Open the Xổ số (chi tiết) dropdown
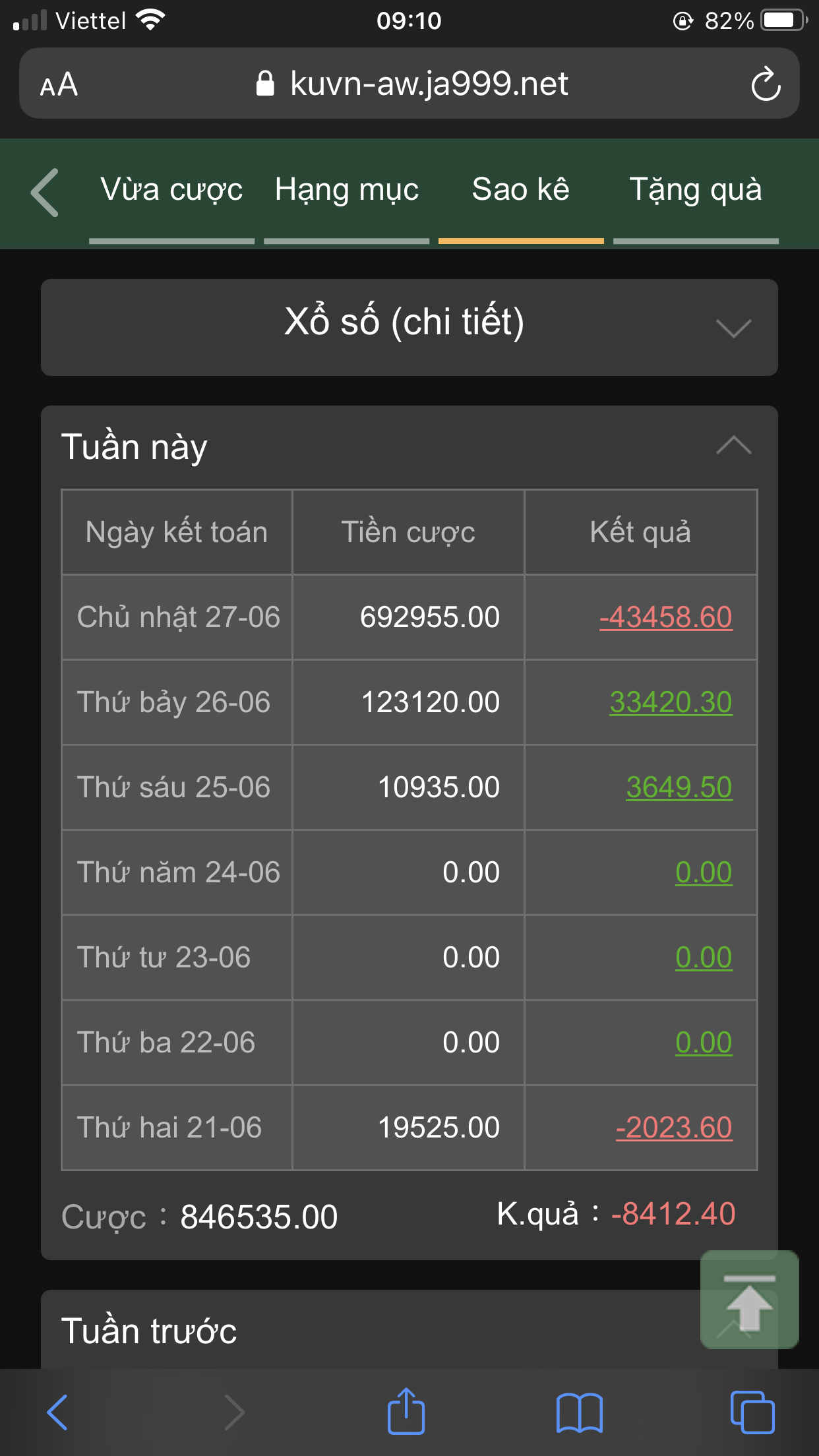 tap(409, 327)
